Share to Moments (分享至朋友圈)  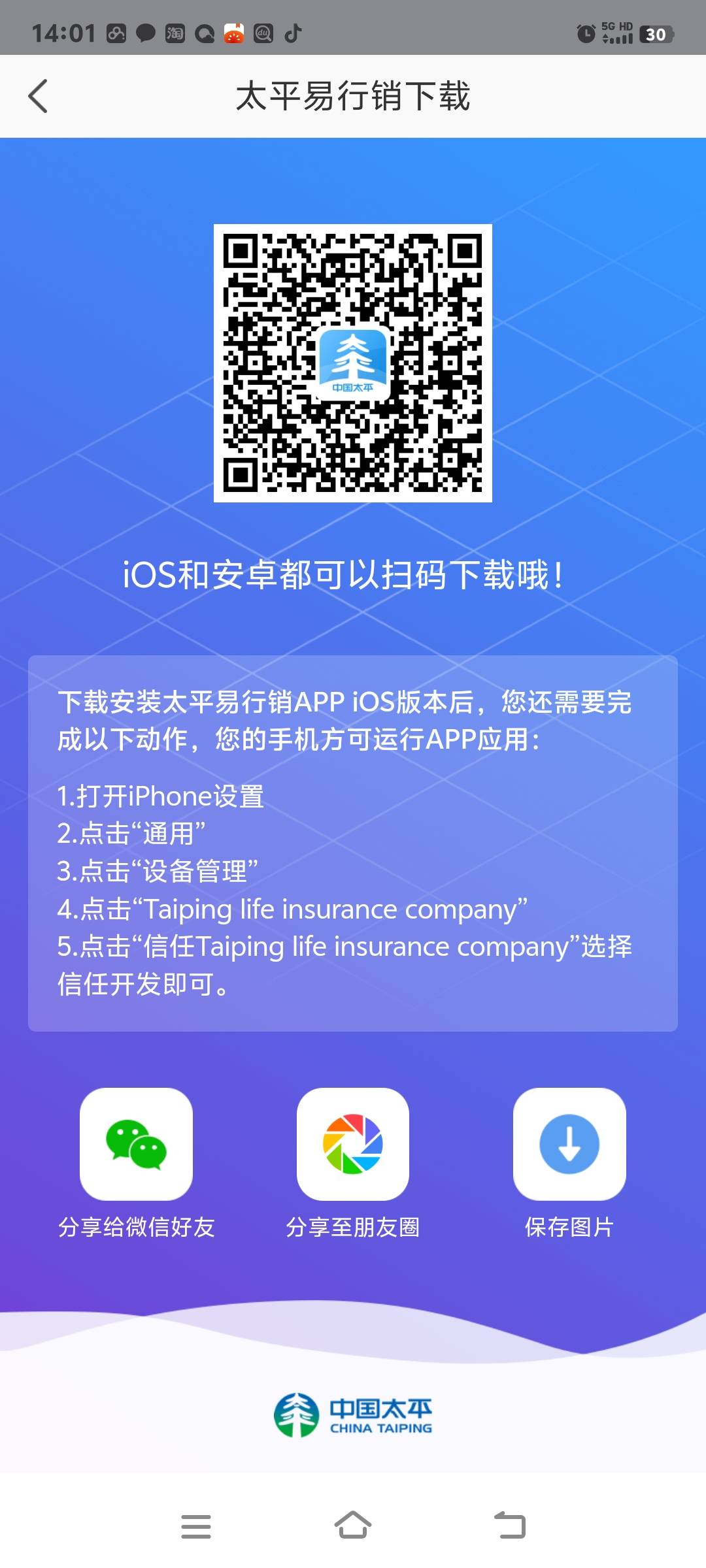(353, 1144)
